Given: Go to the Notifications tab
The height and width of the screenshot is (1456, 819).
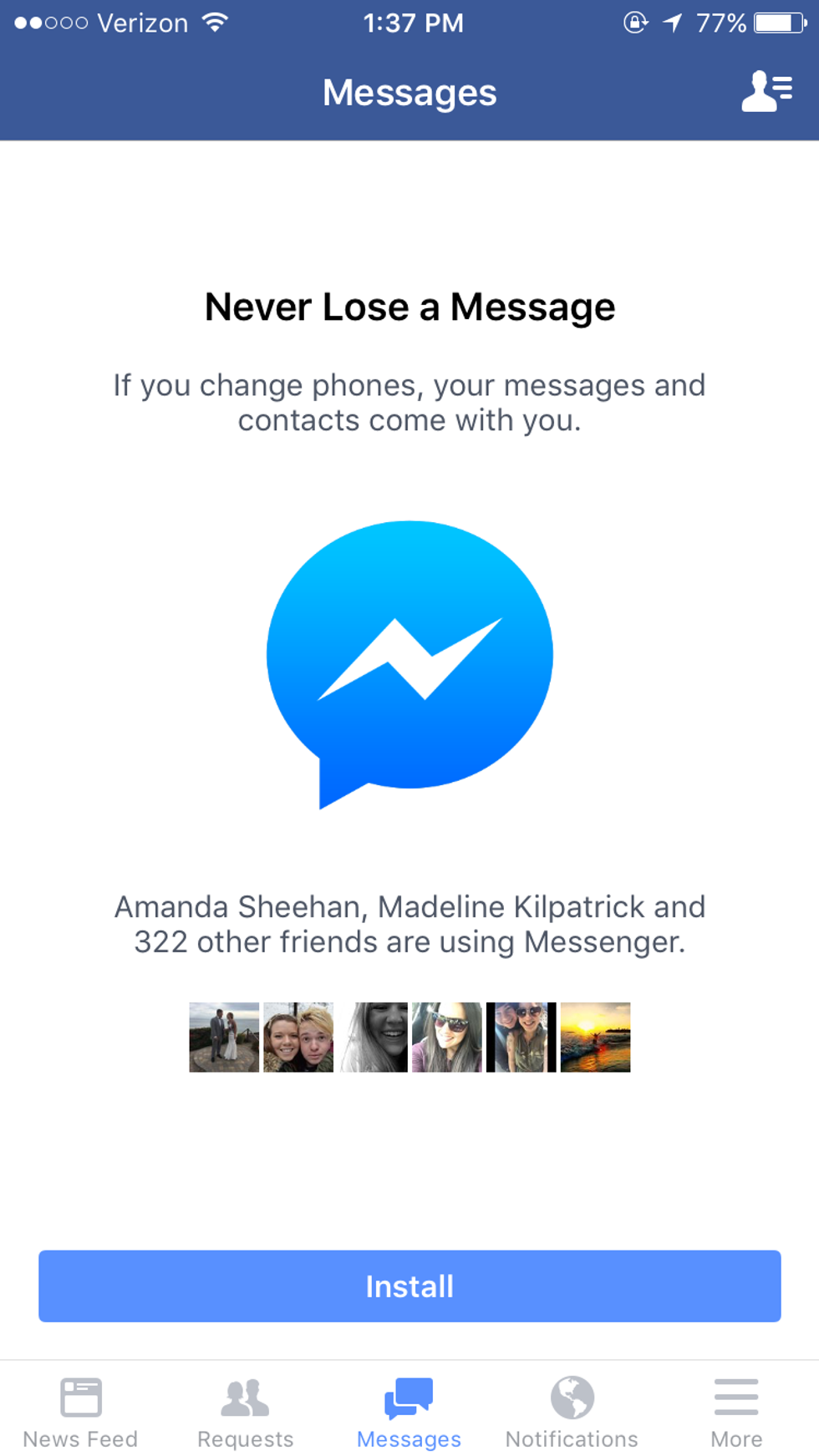Looking at the screenshot, I should [572, 1413].
